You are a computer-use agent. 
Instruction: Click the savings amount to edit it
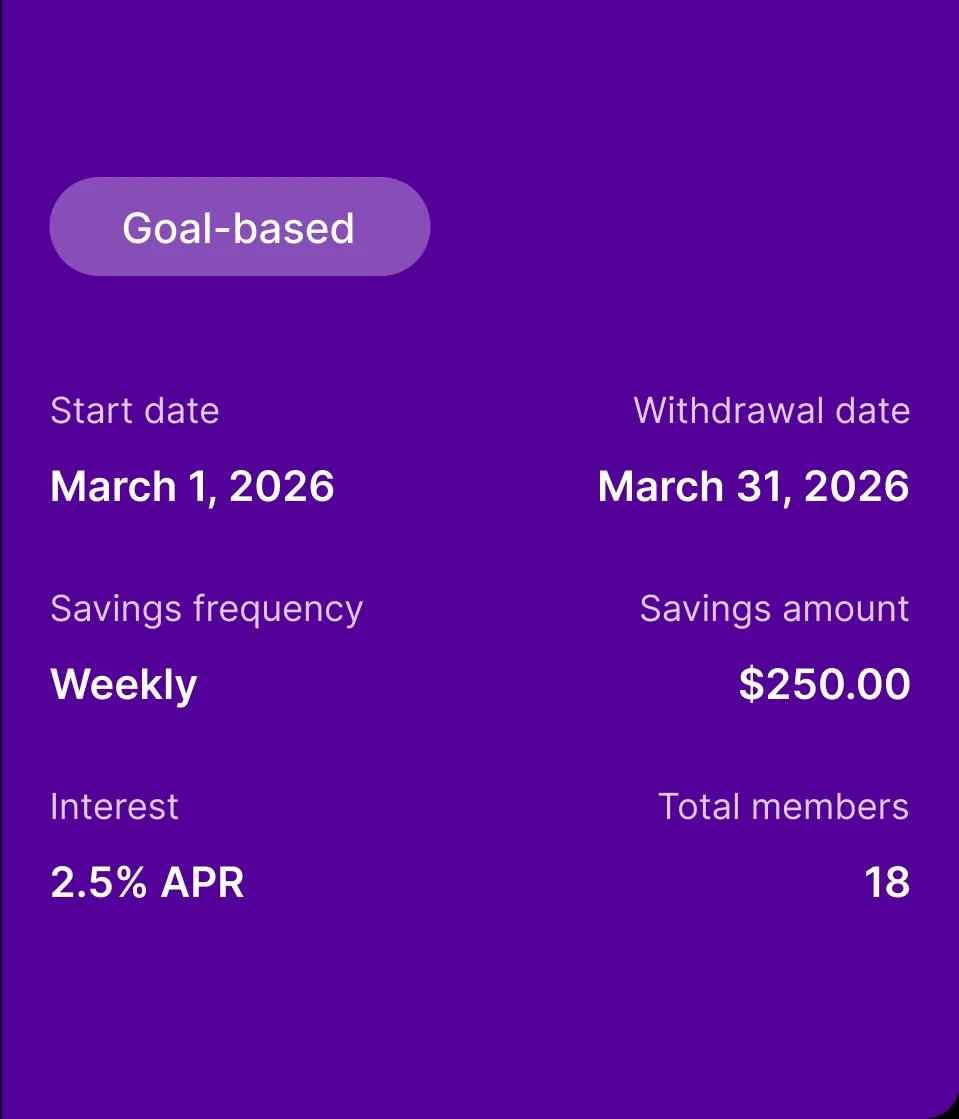click(x=823, y=683)
